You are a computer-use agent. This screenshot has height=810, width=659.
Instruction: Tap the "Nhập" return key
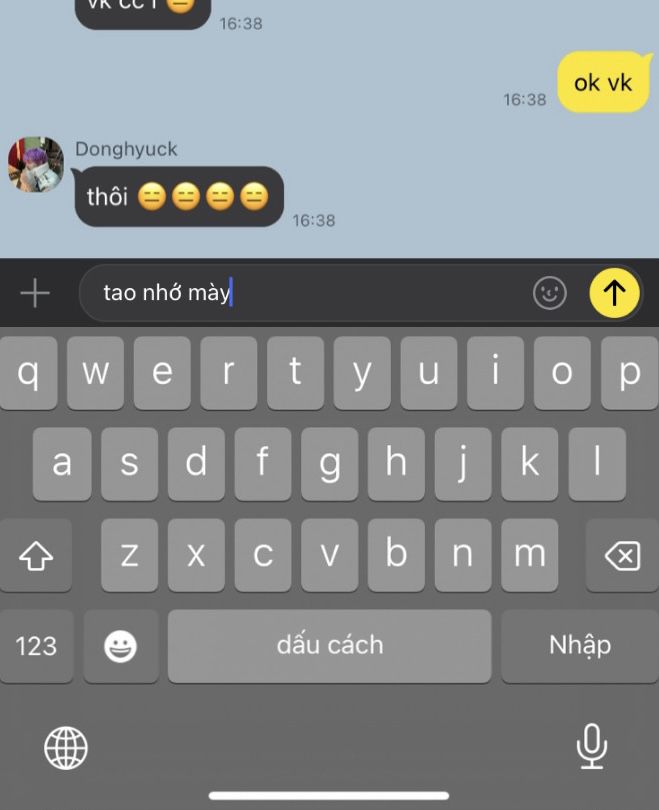click(x=580, y=646)
